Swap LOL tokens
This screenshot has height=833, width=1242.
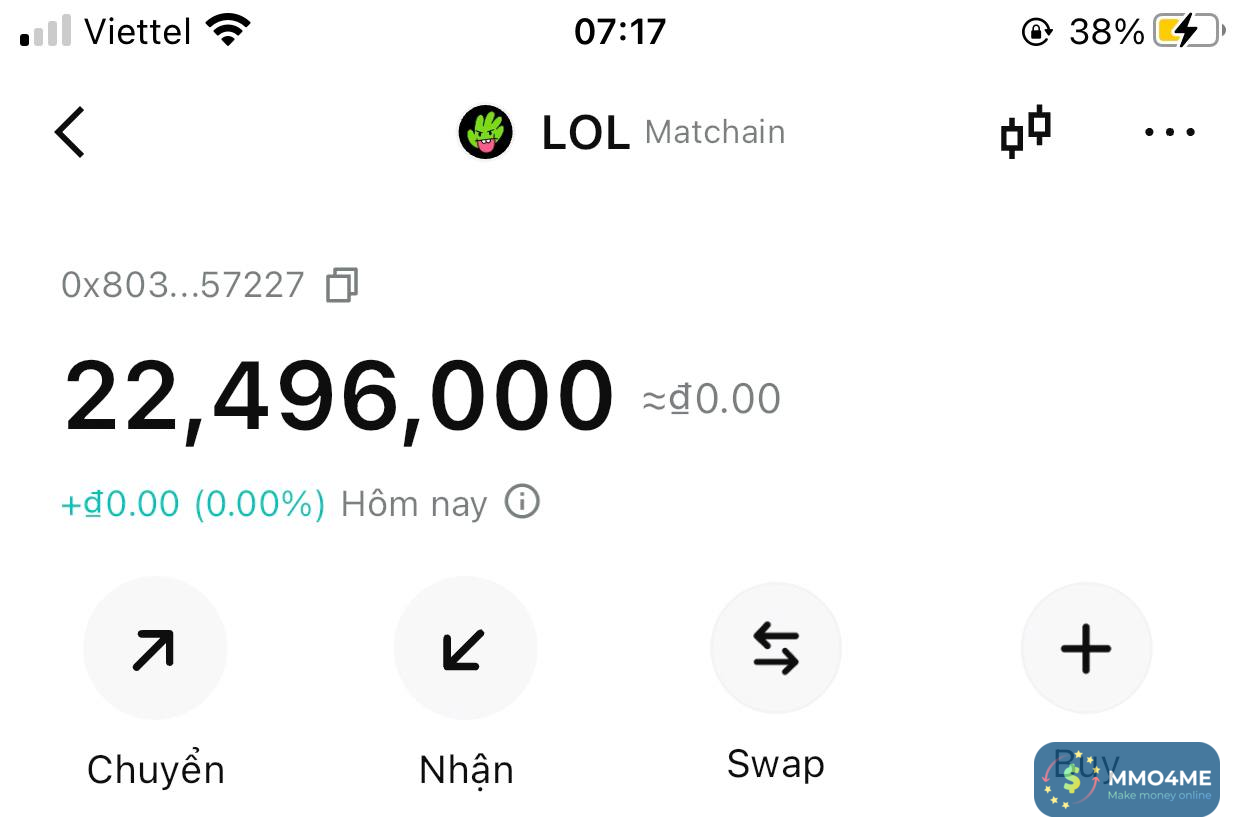click(775, 649)
